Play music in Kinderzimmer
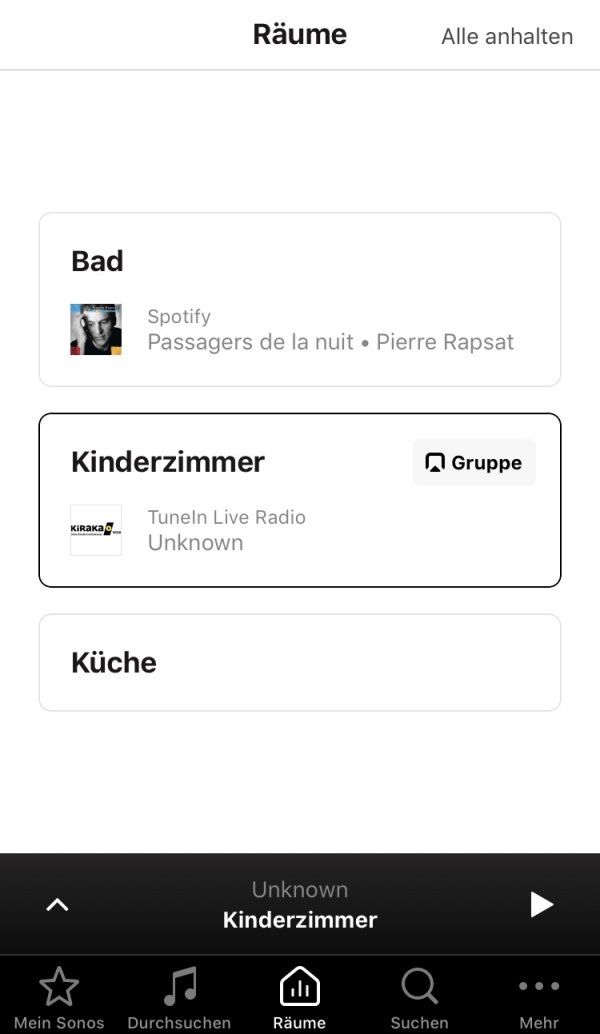 [x=541, y=905]
